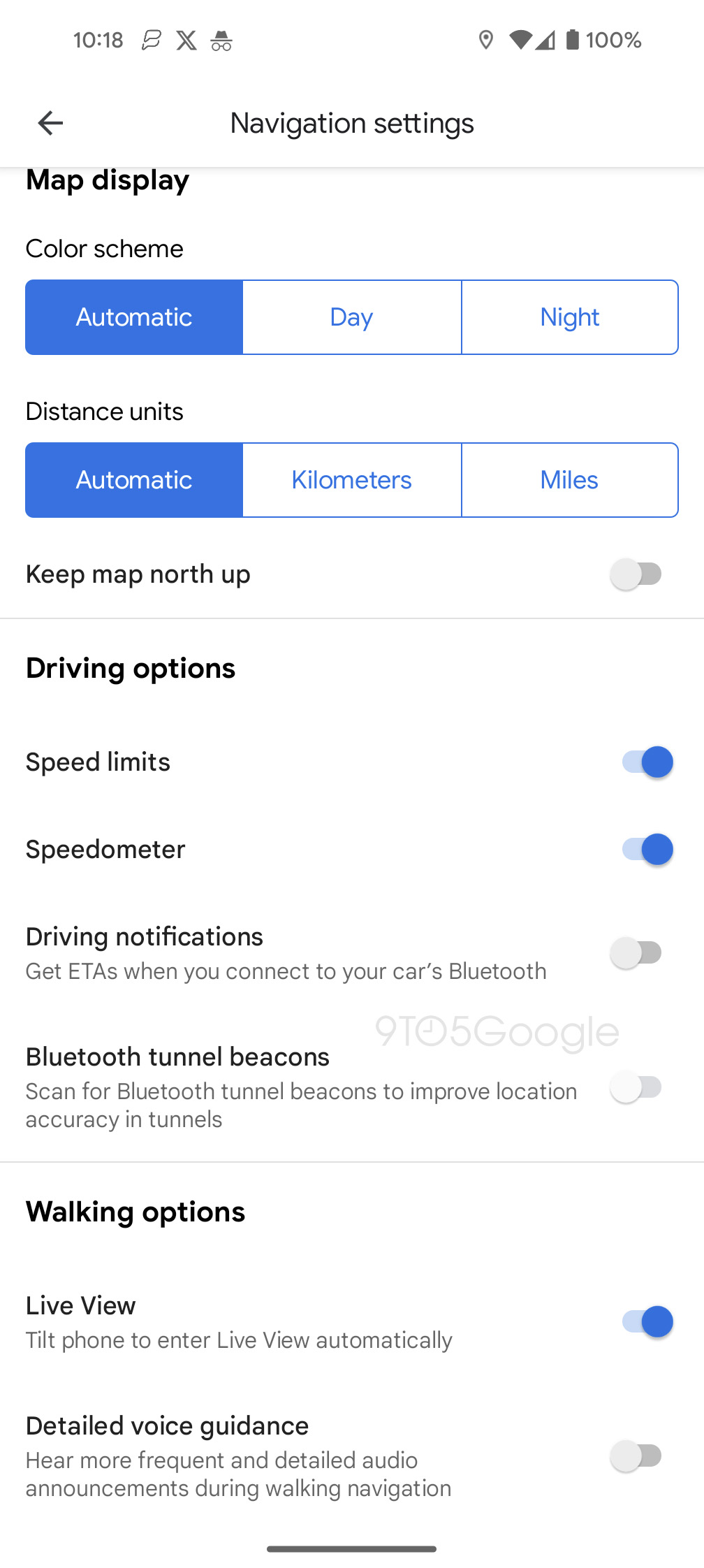This screenshot has width=704, height=1568.
Task: Tap the clock in the status bar
Action: (x=98, y=41)
